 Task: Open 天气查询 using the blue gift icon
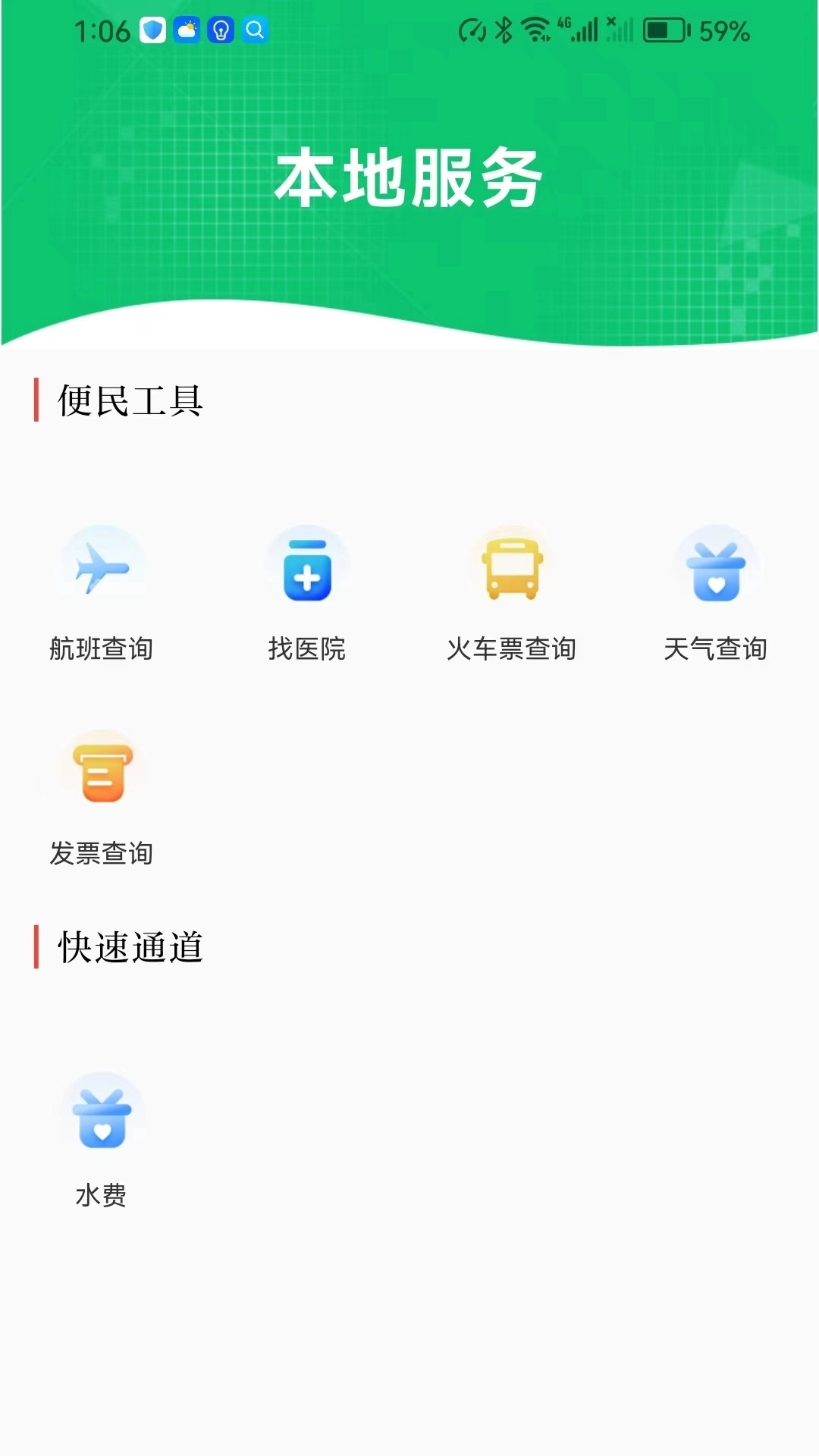point(717,565)
